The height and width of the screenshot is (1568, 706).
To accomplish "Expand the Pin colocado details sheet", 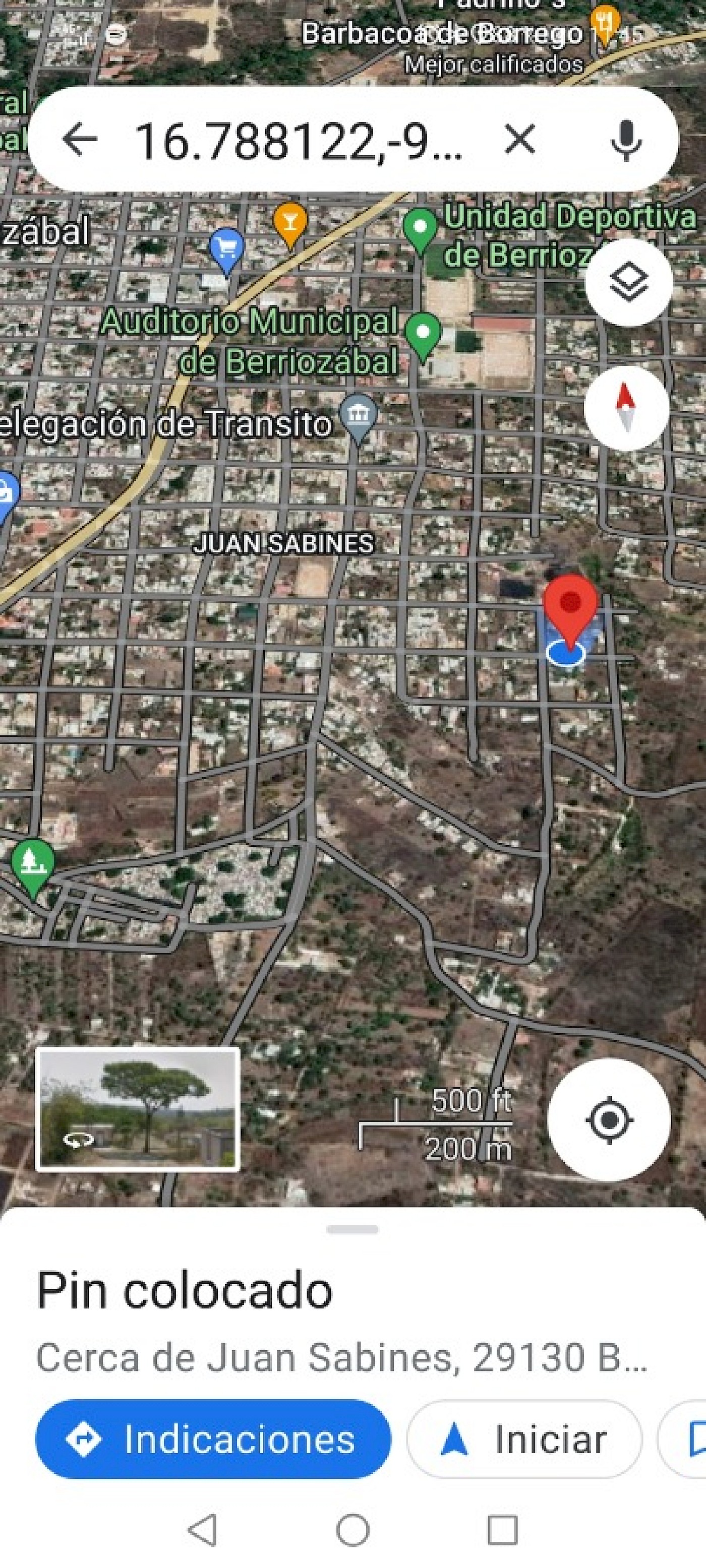I will tap(352, 1230).
